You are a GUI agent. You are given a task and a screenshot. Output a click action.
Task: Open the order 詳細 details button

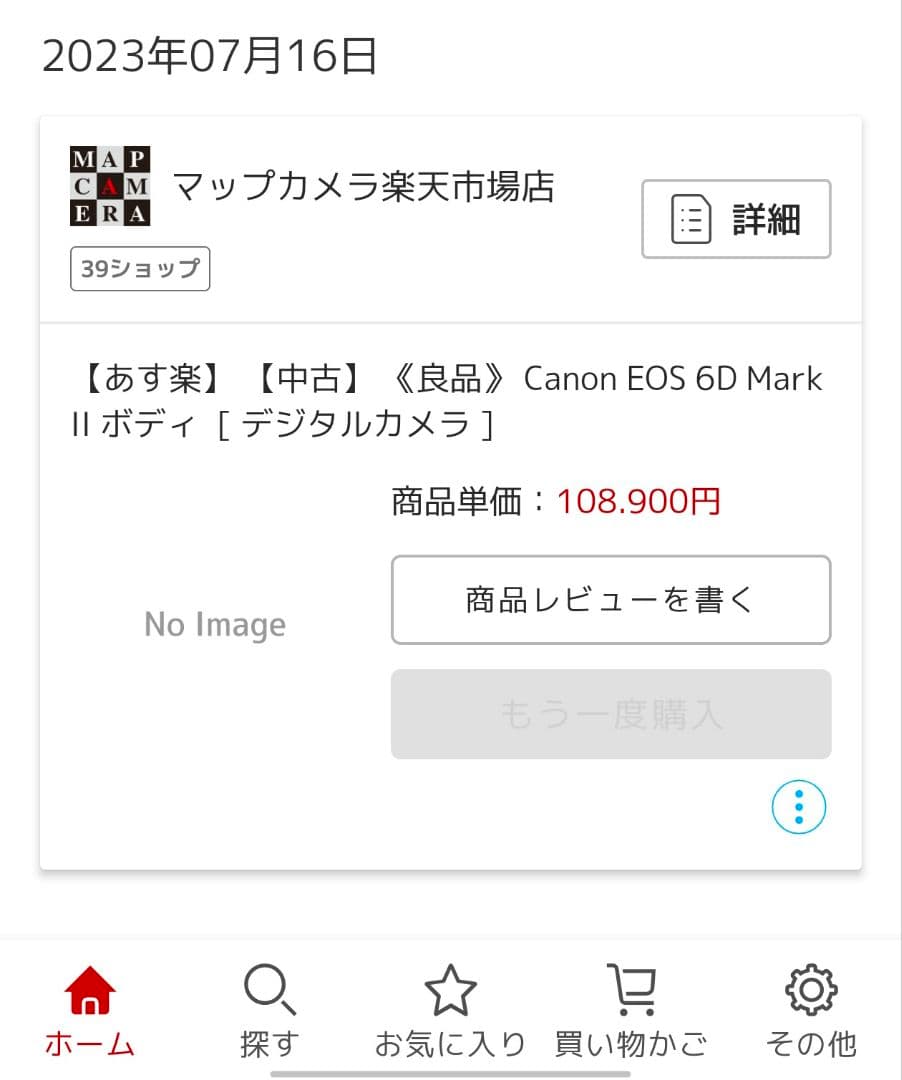[736, 220]
